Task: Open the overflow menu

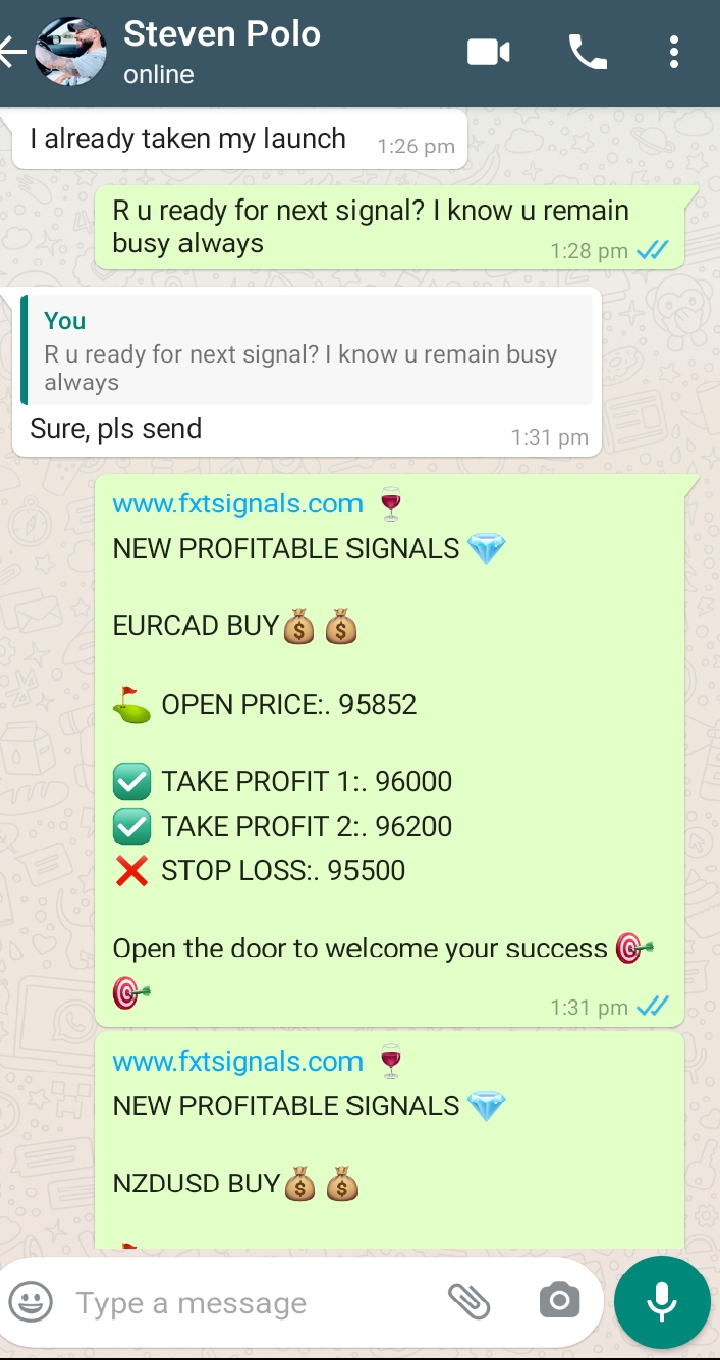Action: (x=674, y=52)
